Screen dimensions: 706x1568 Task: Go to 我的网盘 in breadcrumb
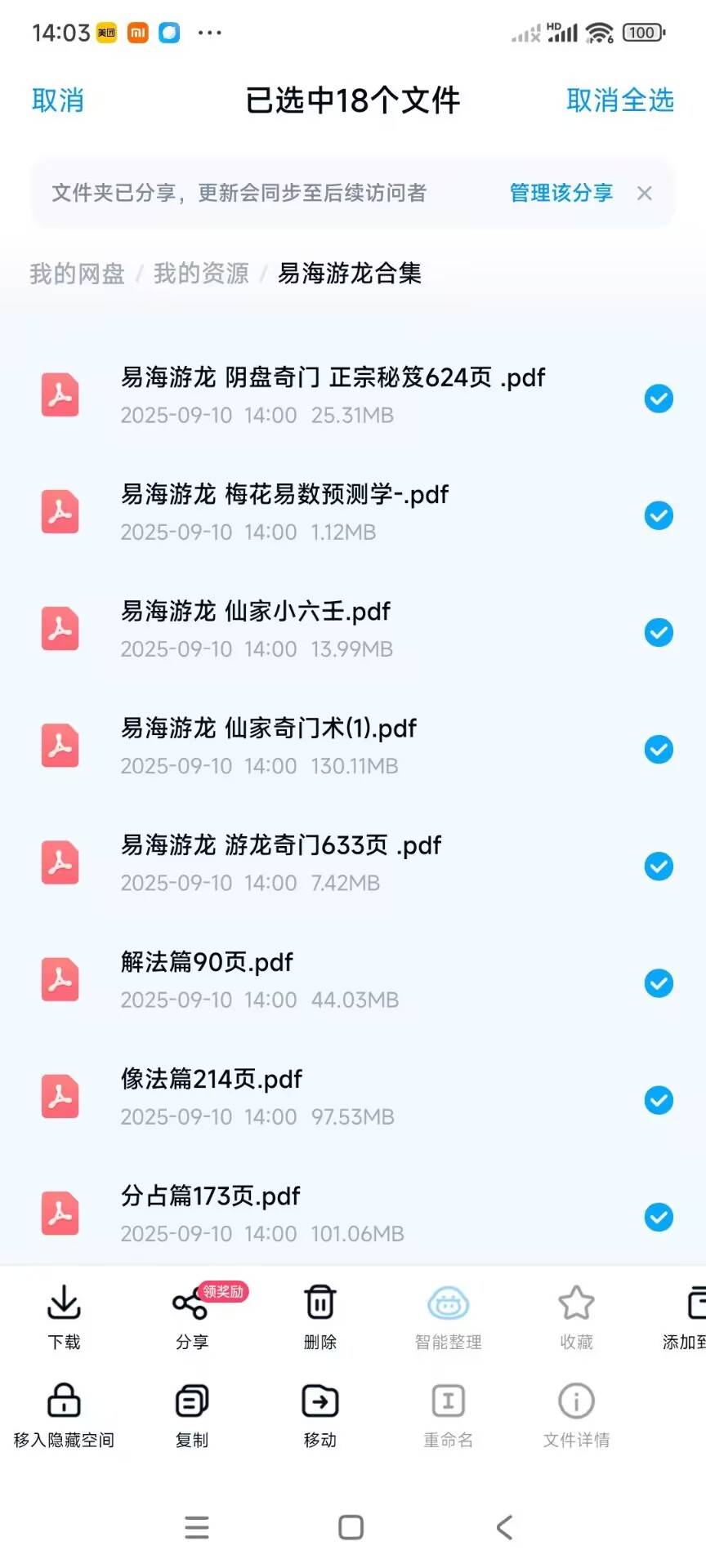coord(77,273)
